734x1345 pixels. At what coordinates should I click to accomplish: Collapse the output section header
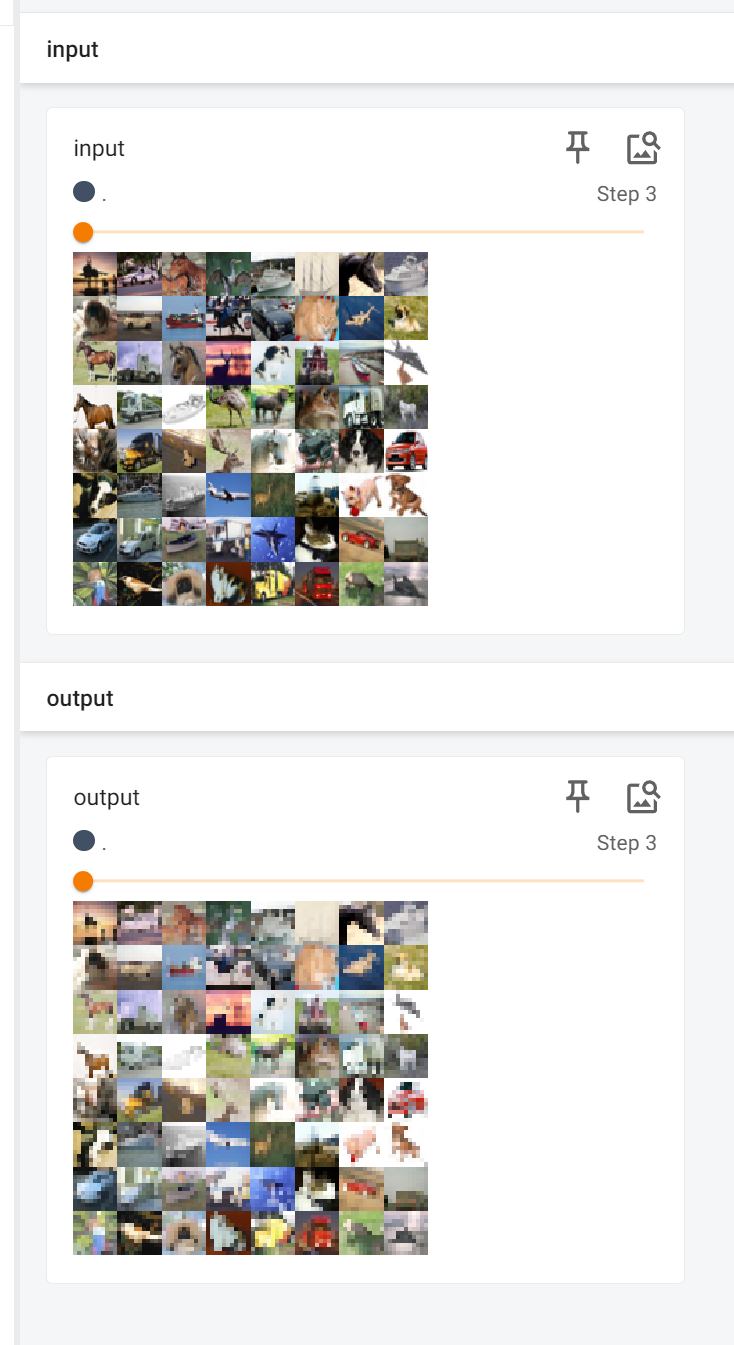pos(80,698)
